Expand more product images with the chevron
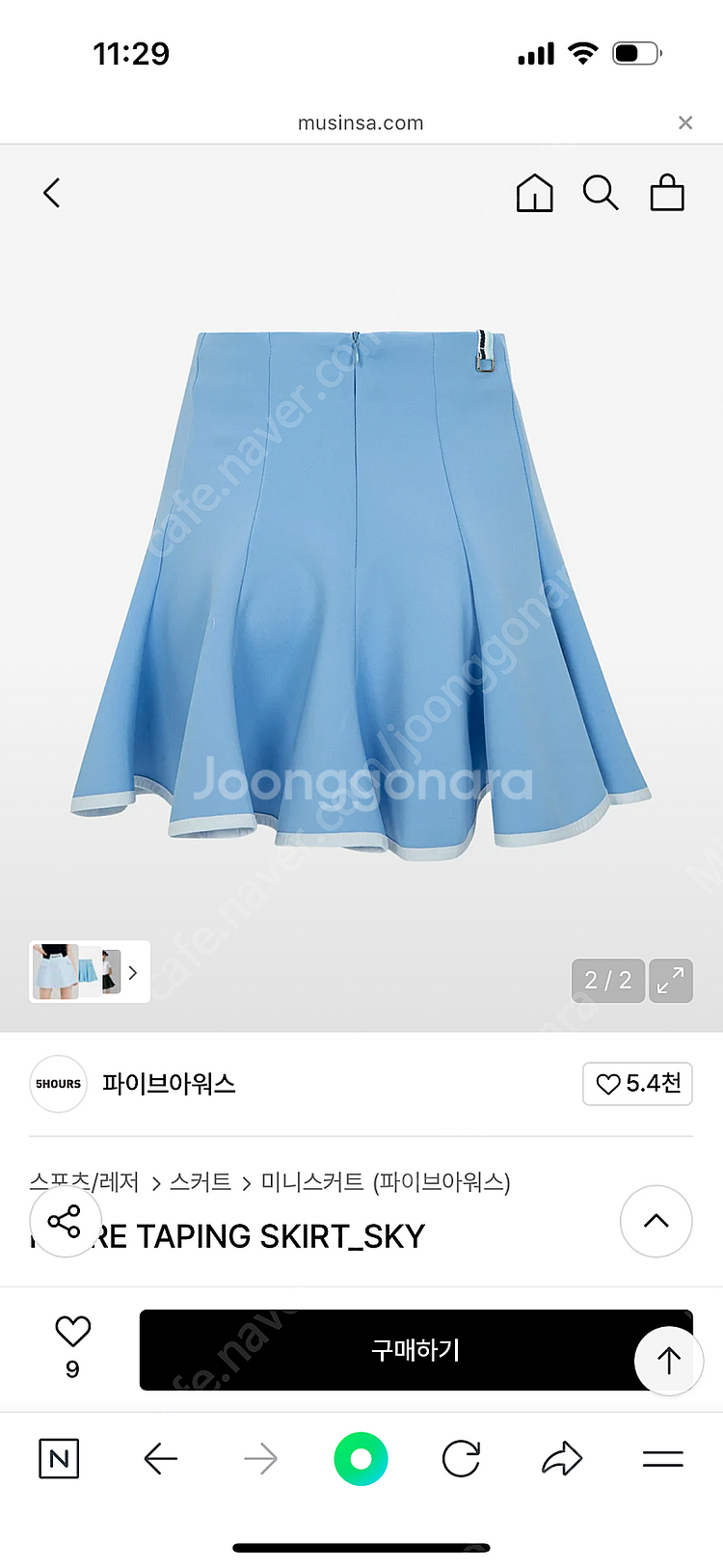This screenshot has width=723, height=1568. click(132, 972)
